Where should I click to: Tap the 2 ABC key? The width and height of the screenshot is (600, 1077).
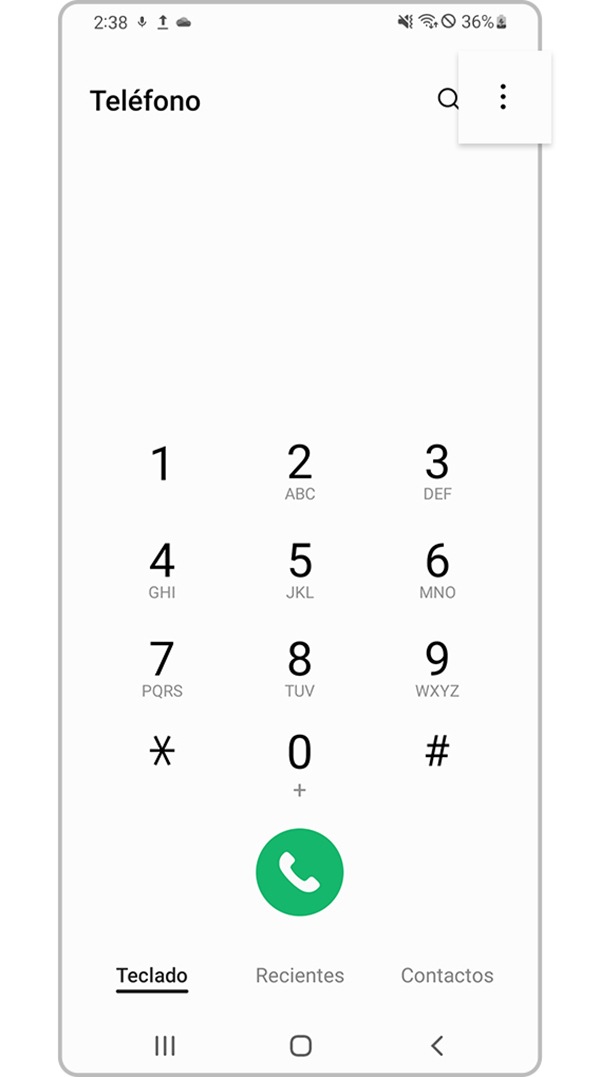click(300, 472)
